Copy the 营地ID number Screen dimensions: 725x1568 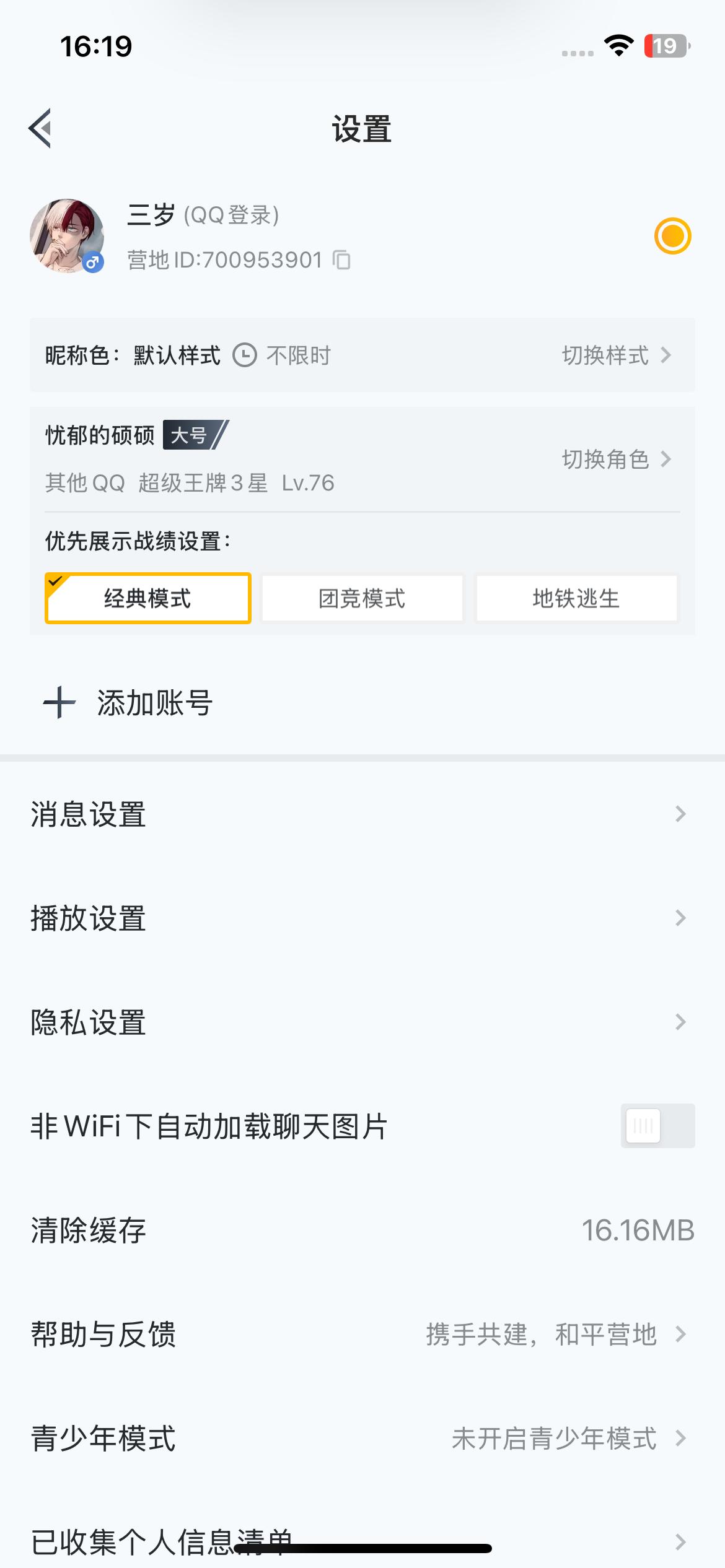[x=341, y=260]
